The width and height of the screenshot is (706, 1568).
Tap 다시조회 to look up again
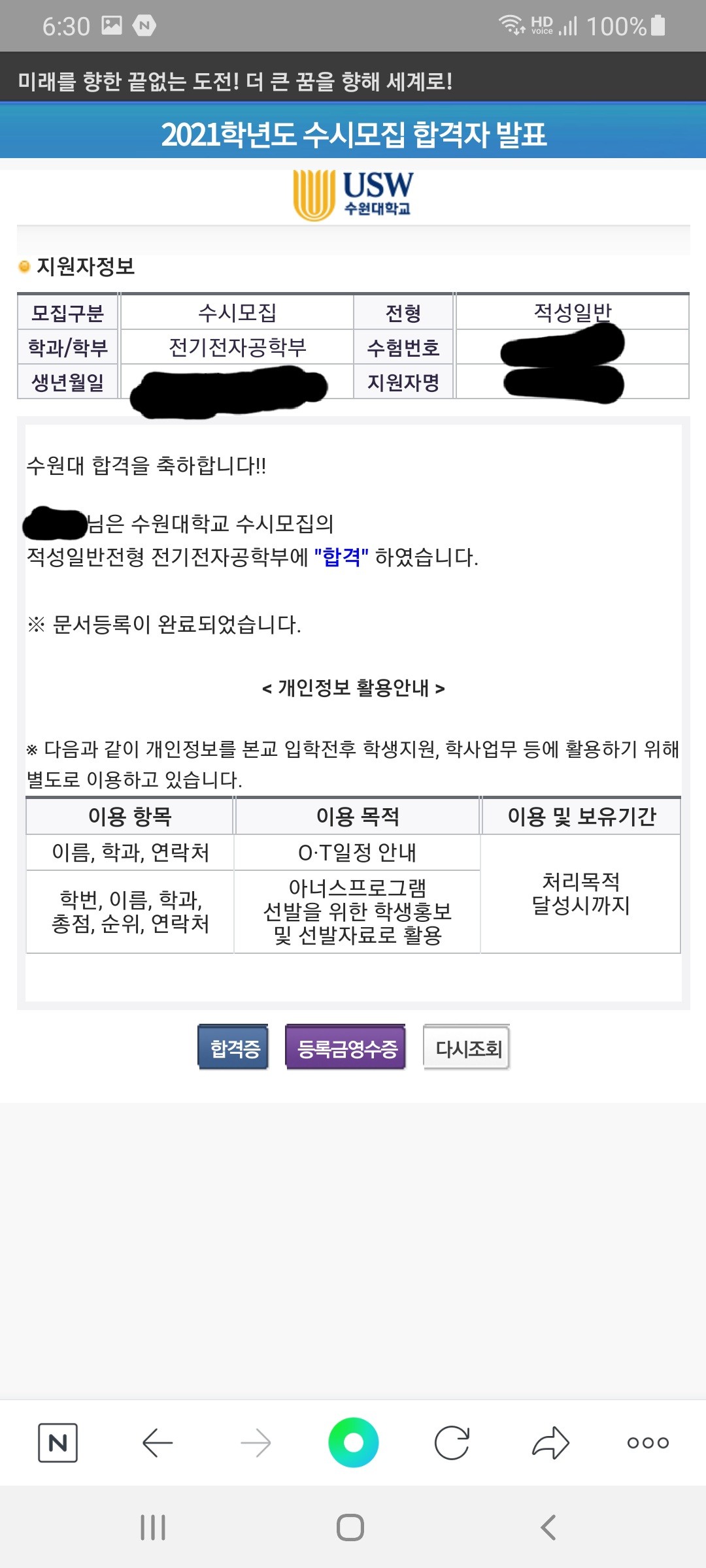(x=467, y=1047)
